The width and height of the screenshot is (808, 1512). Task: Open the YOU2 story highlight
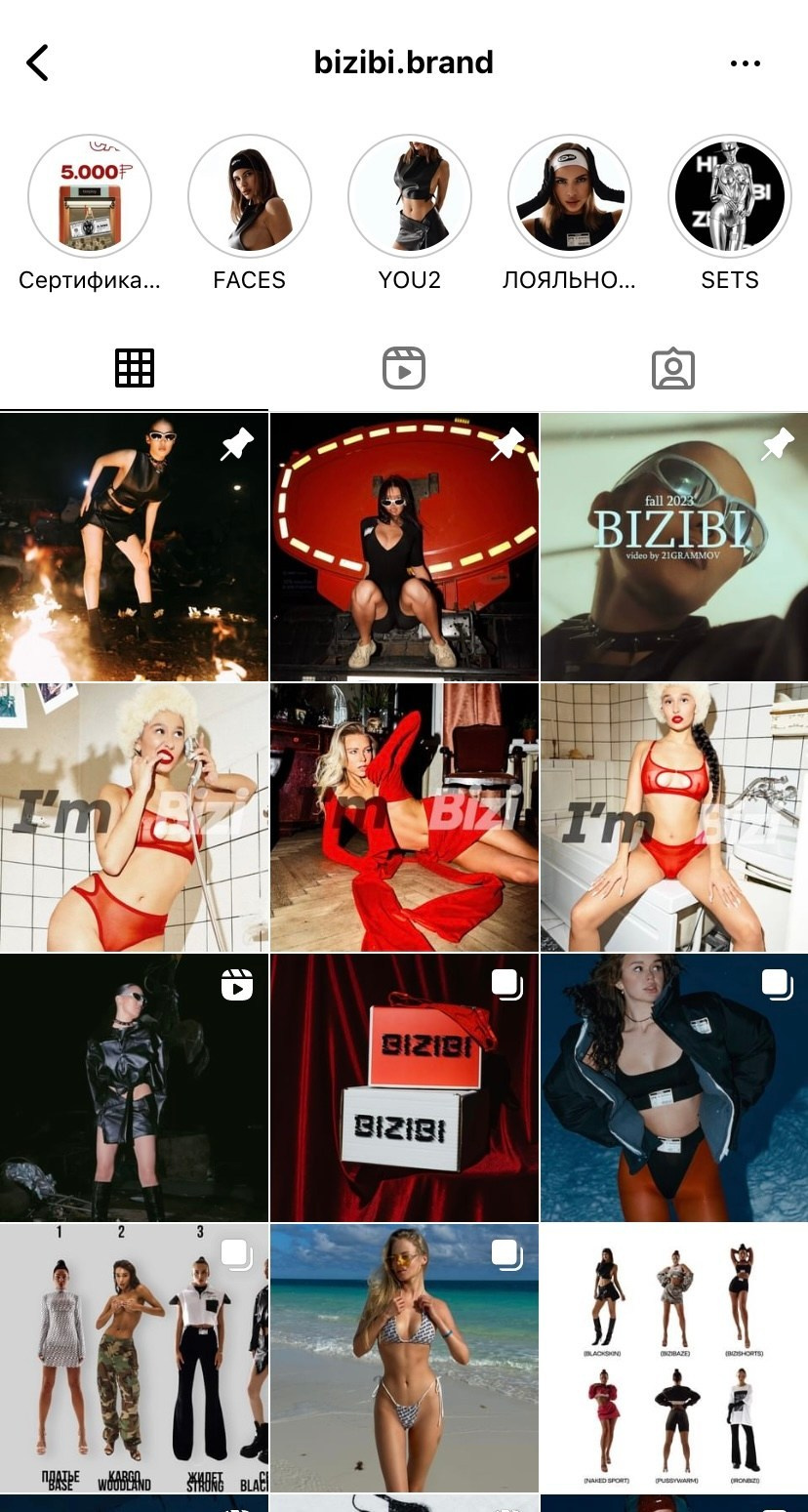(410, 195)
